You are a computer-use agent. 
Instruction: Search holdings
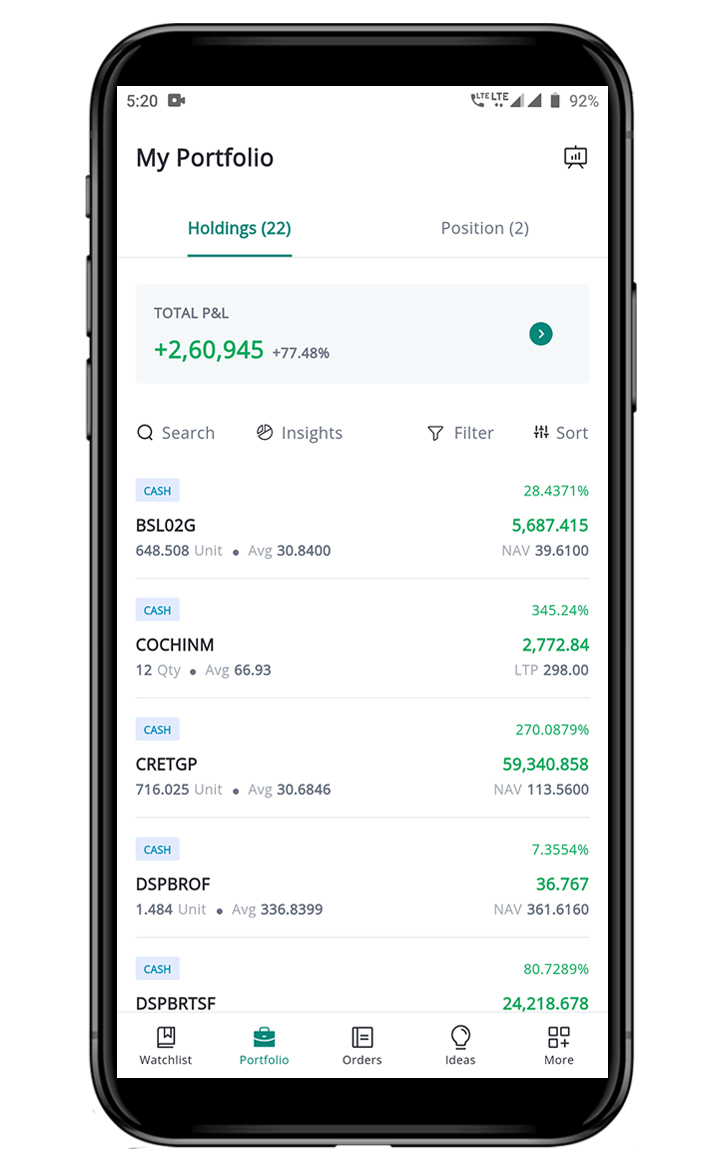pos(176,433)
